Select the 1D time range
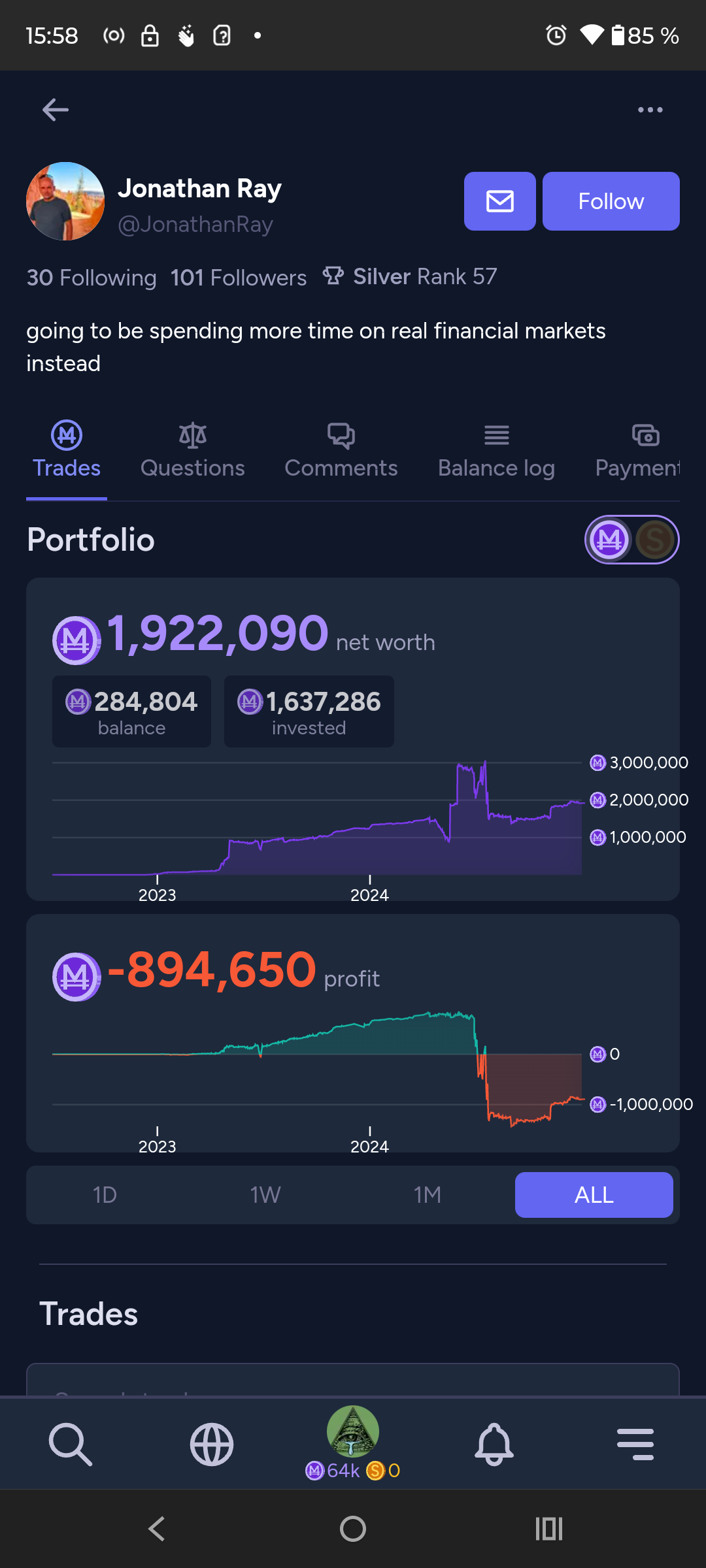This screenshot has width=706, height=1568. (x=105, y=1195)
